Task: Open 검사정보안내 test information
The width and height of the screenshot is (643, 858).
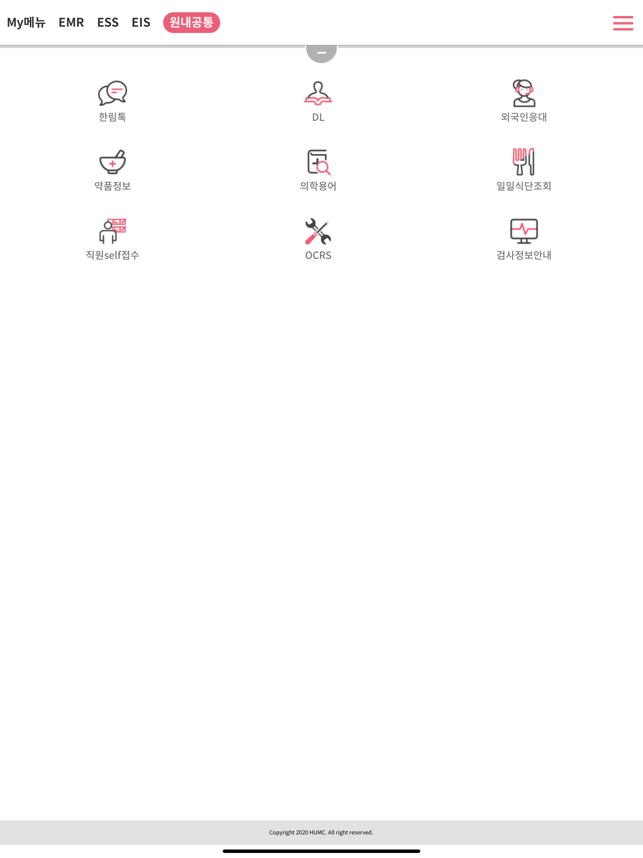Action: coord(524,239)
